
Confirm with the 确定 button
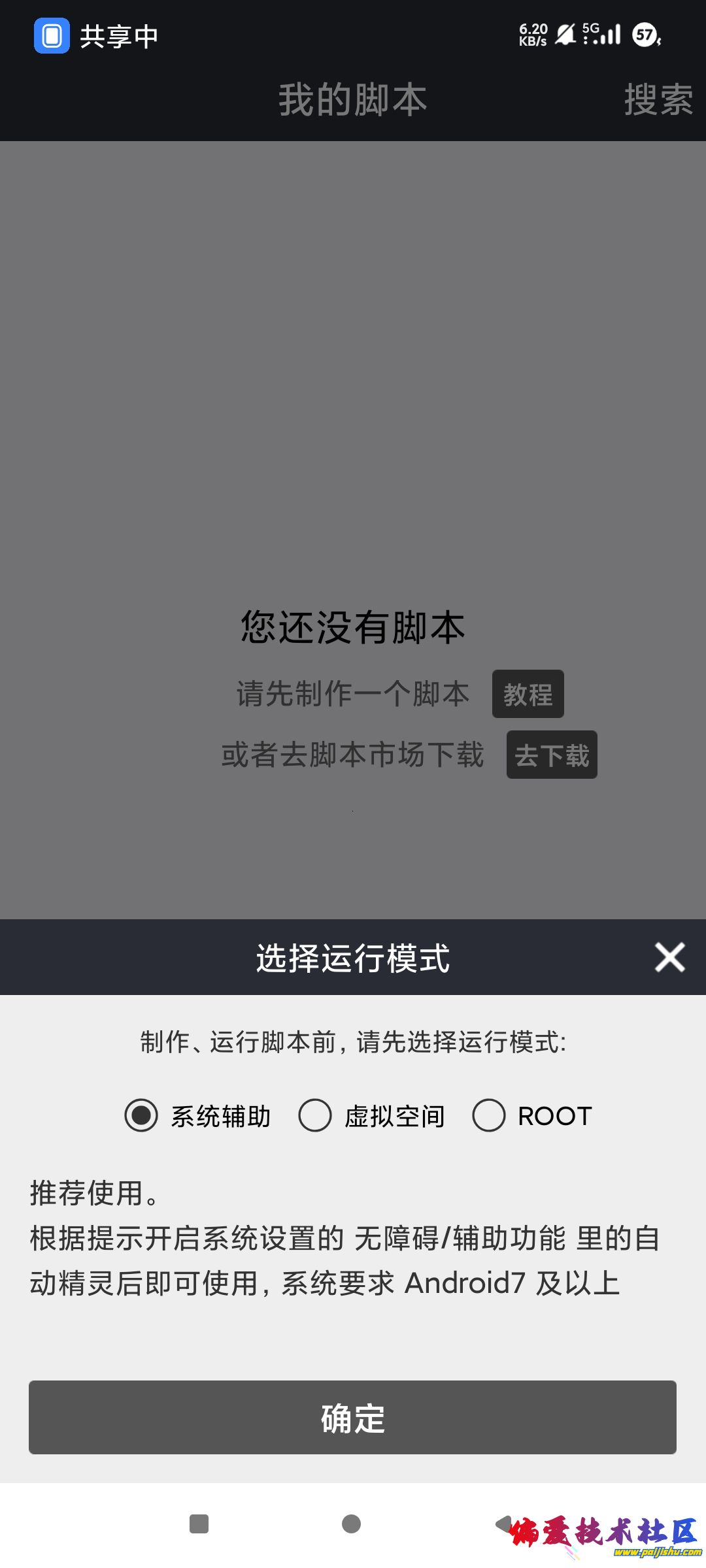tap(352, 1418)
